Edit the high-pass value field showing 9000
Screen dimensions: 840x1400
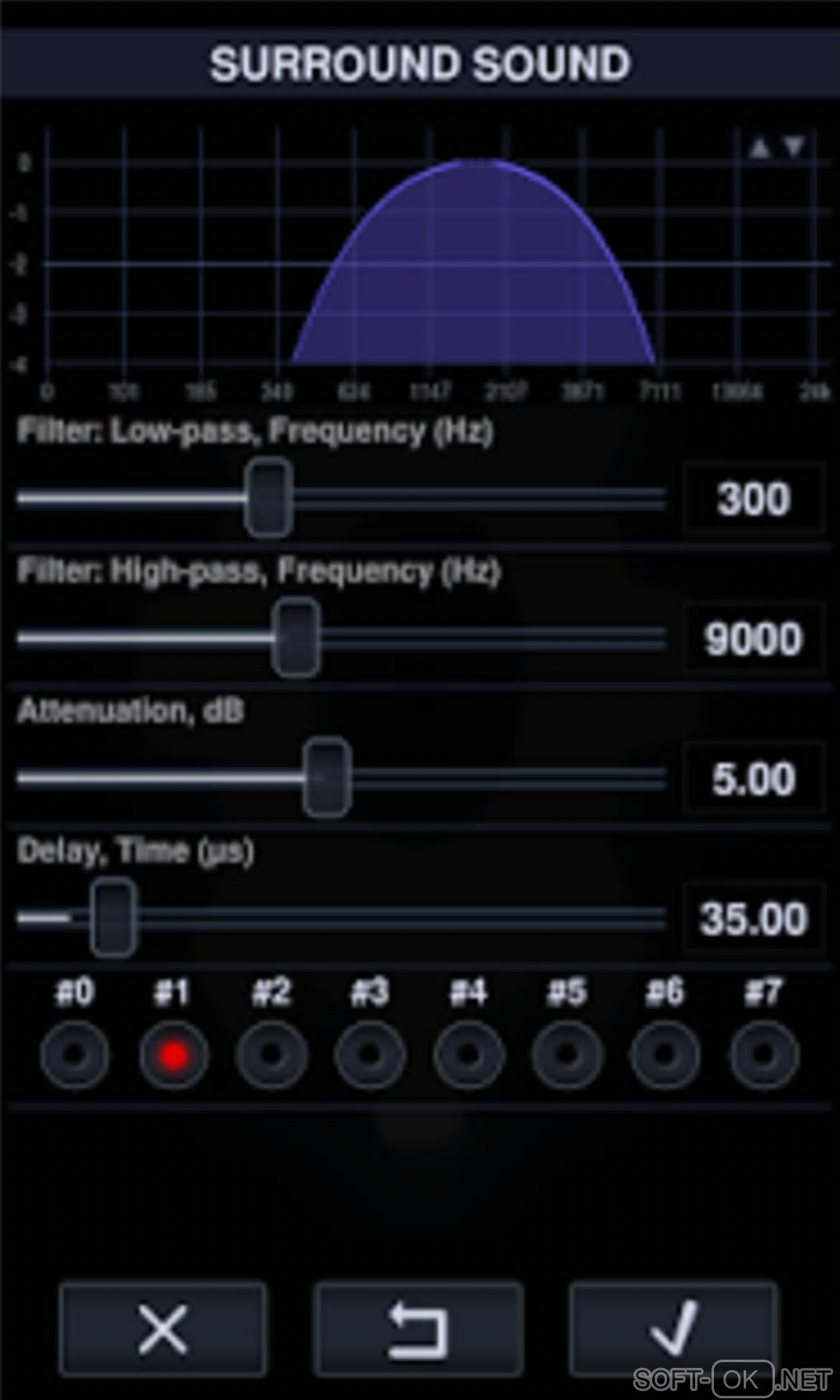(754, 639)
